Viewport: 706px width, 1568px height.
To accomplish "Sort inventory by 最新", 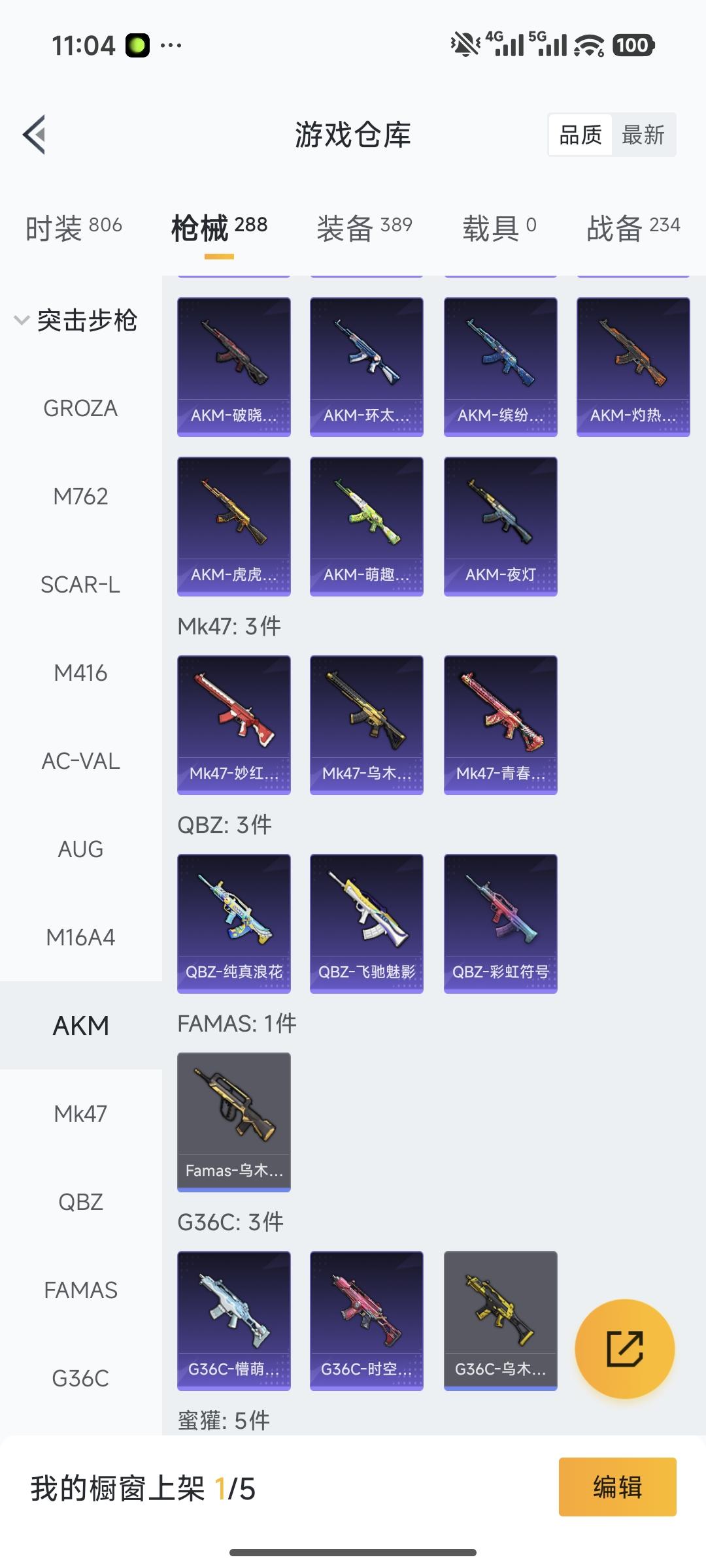I will 643,135.
